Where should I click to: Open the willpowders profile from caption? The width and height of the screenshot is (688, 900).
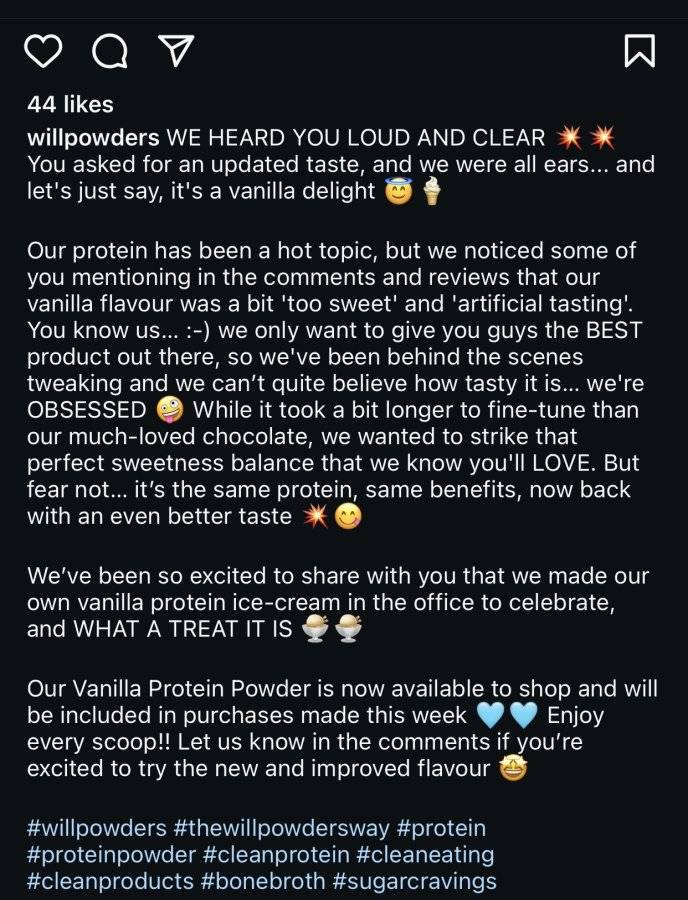[x=93, y=138]
